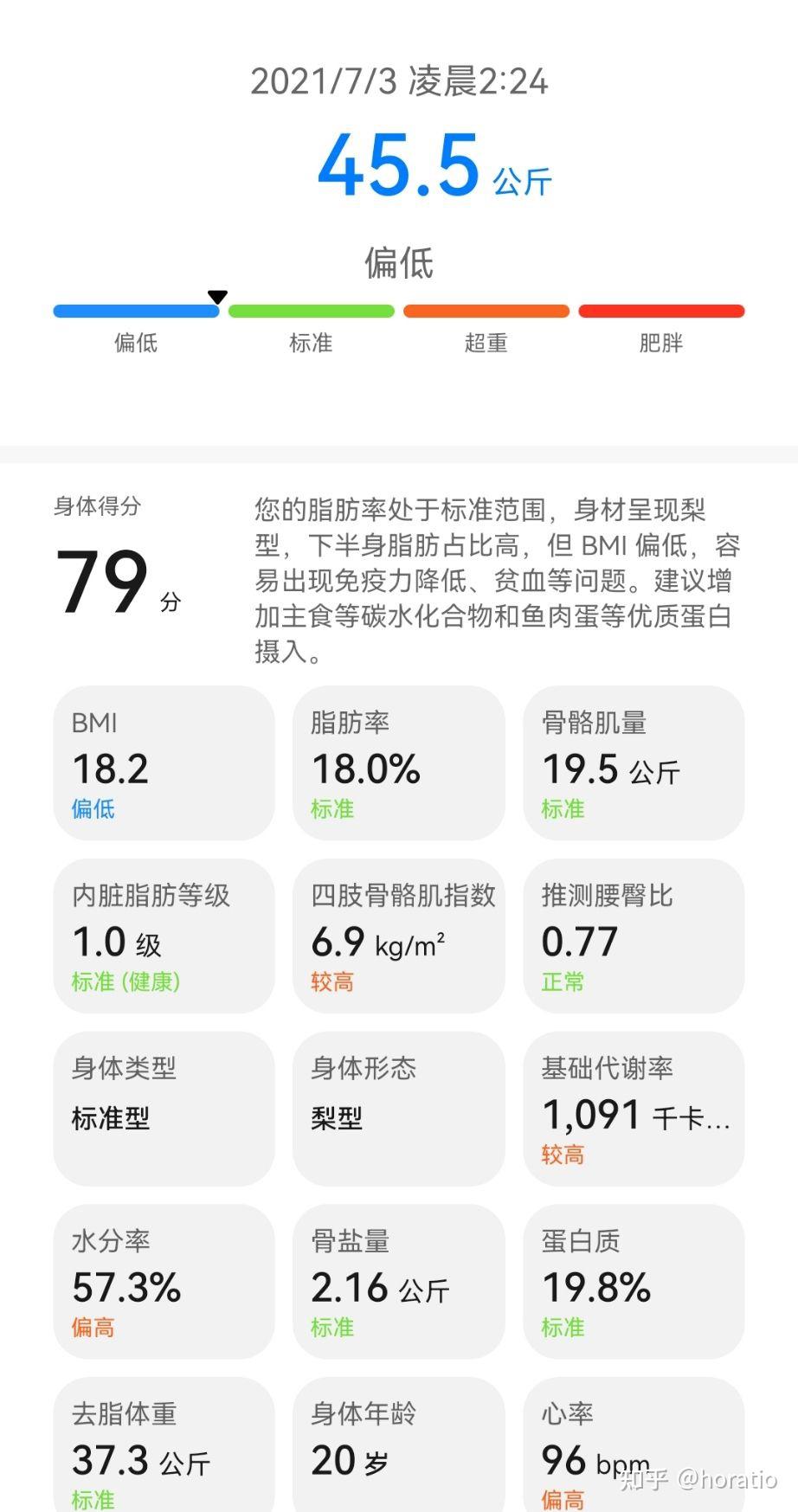Open the 内脏脂肪等级 card
798x1512 pixels.
(x=164, y=936)
